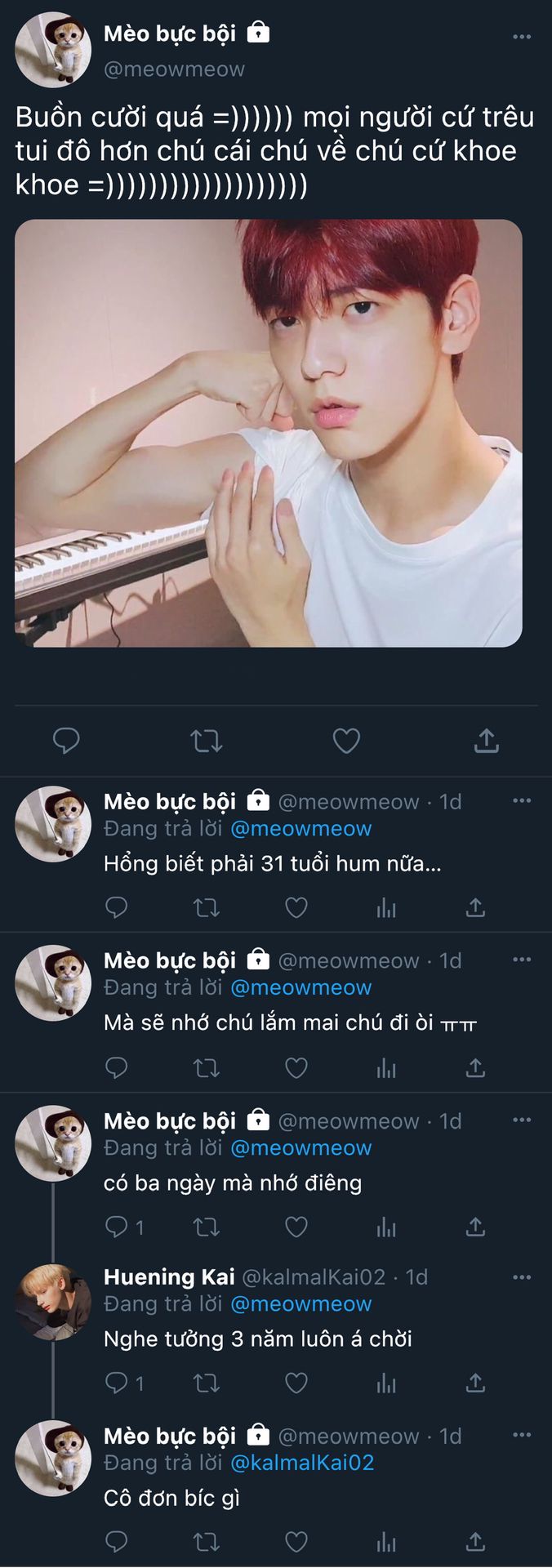Open Mèo bực bội's avatar on main tweet
Screen dimensions: 552x1568
point(53,49)
